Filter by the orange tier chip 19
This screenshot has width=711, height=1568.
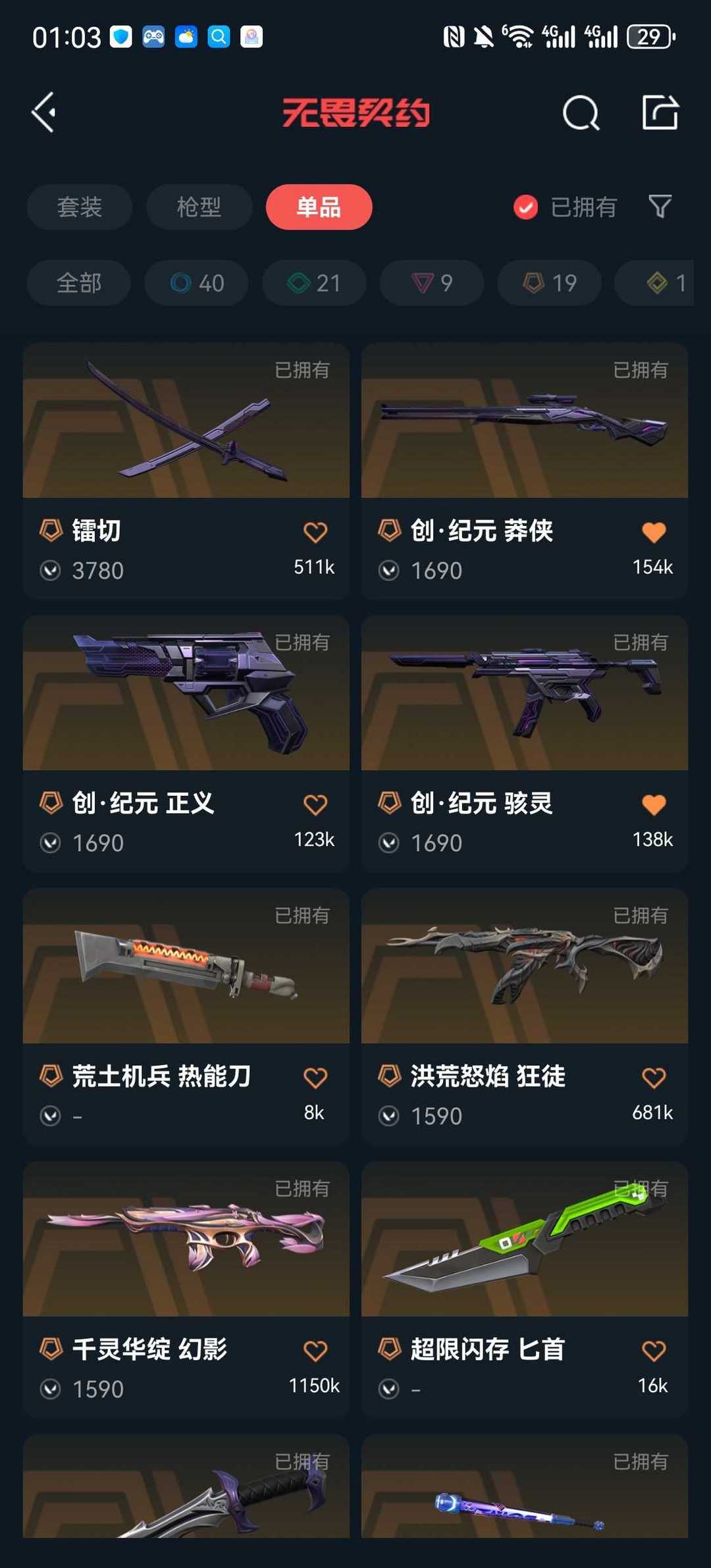[x=550, y=283]
